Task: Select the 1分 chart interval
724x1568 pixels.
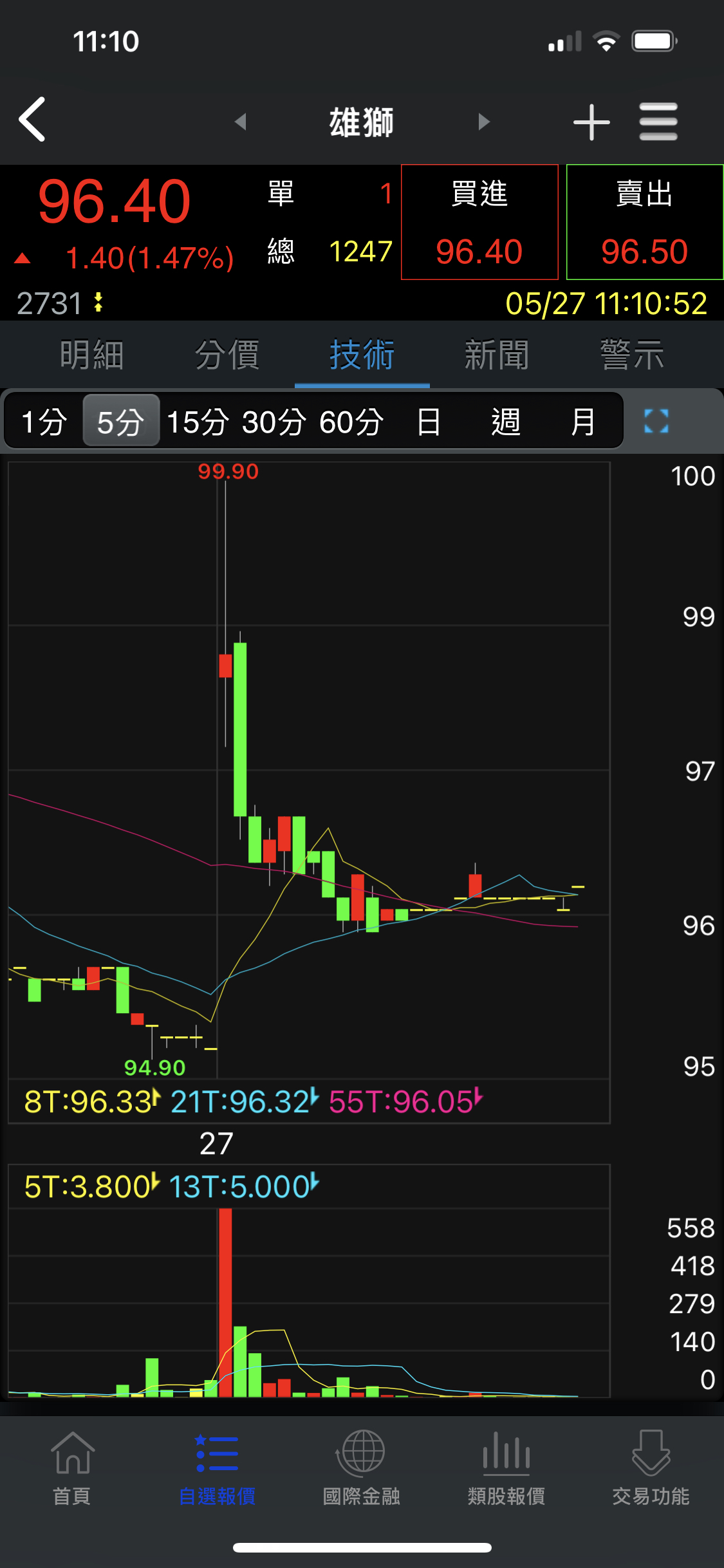Action: pos(44,422)
